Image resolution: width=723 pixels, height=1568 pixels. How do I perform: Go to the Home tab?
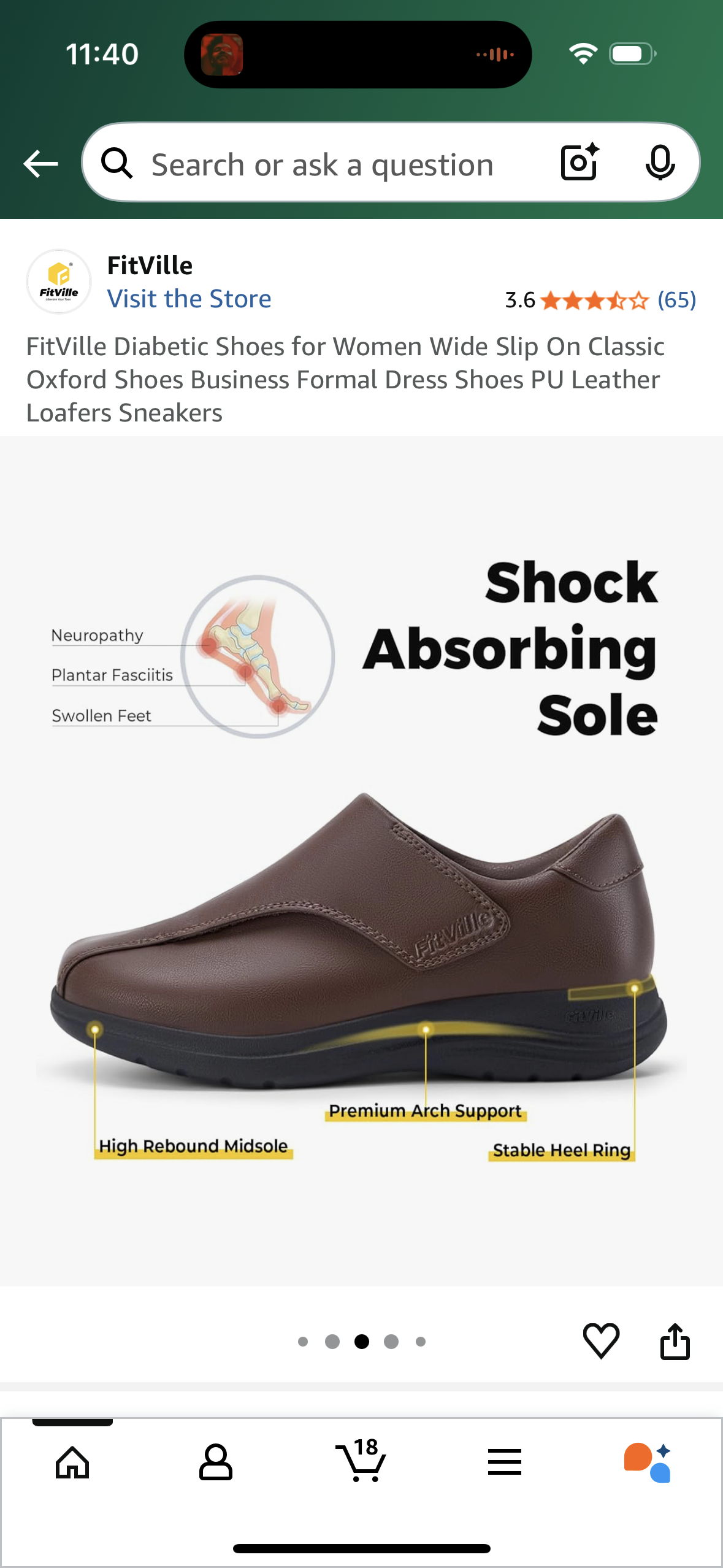pos(72,1462)
